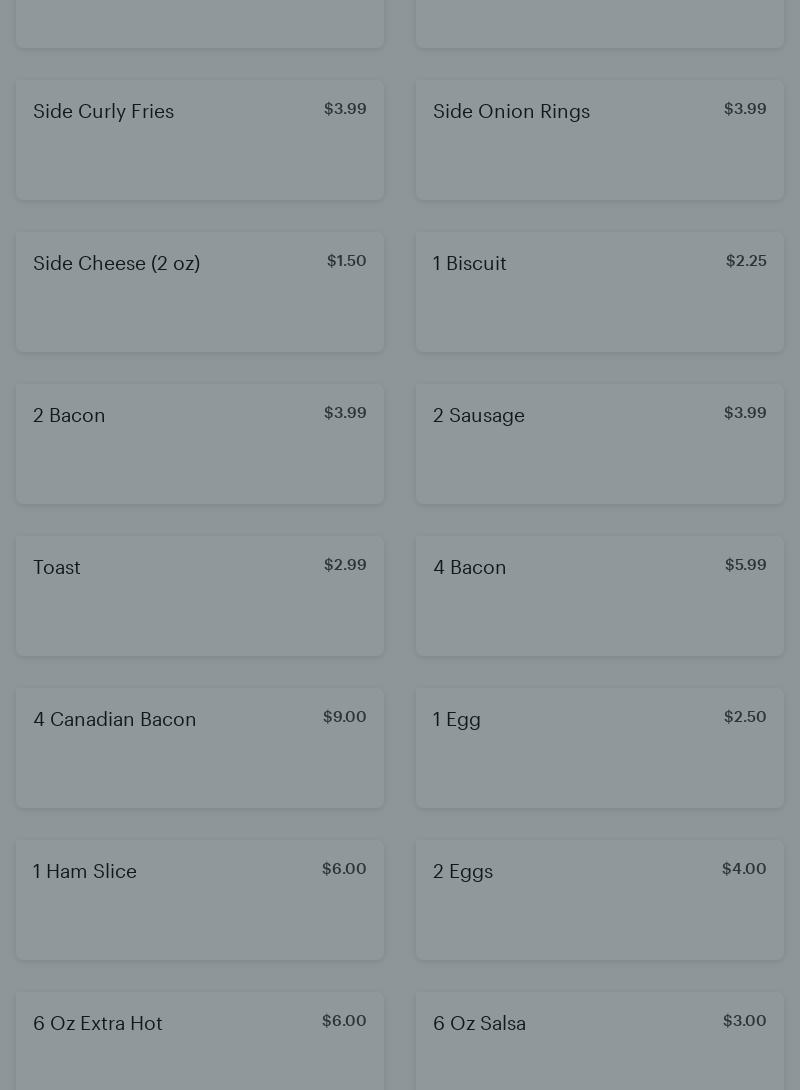The image size is (800, 1090).
Task: Select the 6 Oz Extra Hot item
Action: (x=200, y=1040)
